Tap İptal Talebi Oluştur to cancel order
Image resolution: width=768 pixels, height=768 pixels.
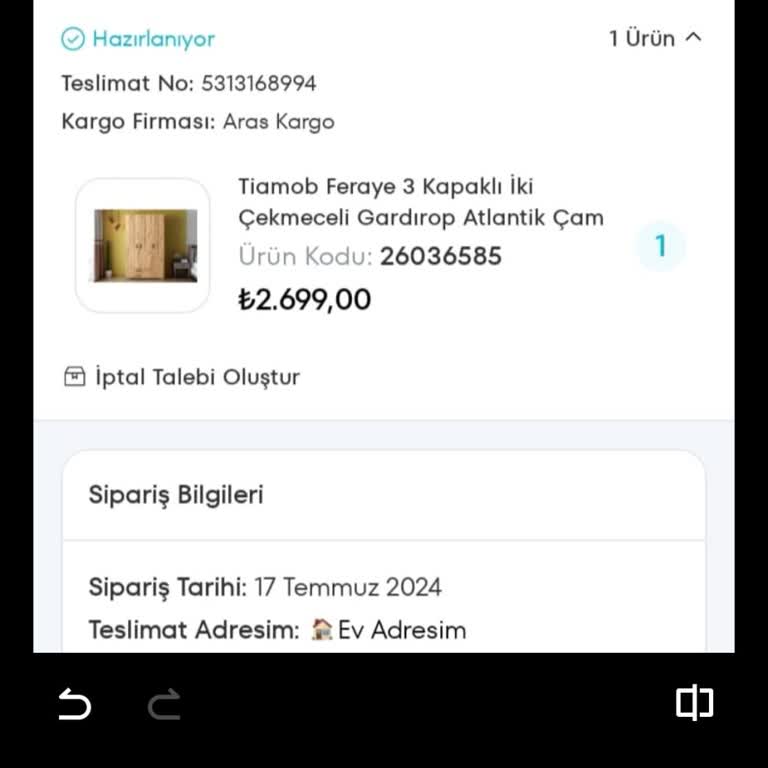pos(182,377)
